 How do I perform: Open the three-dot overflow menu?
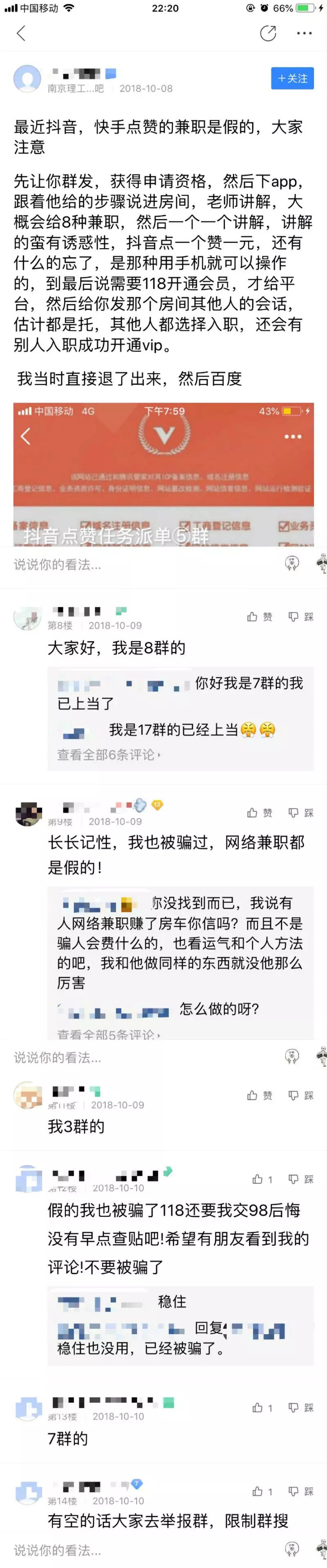[304, 34]
